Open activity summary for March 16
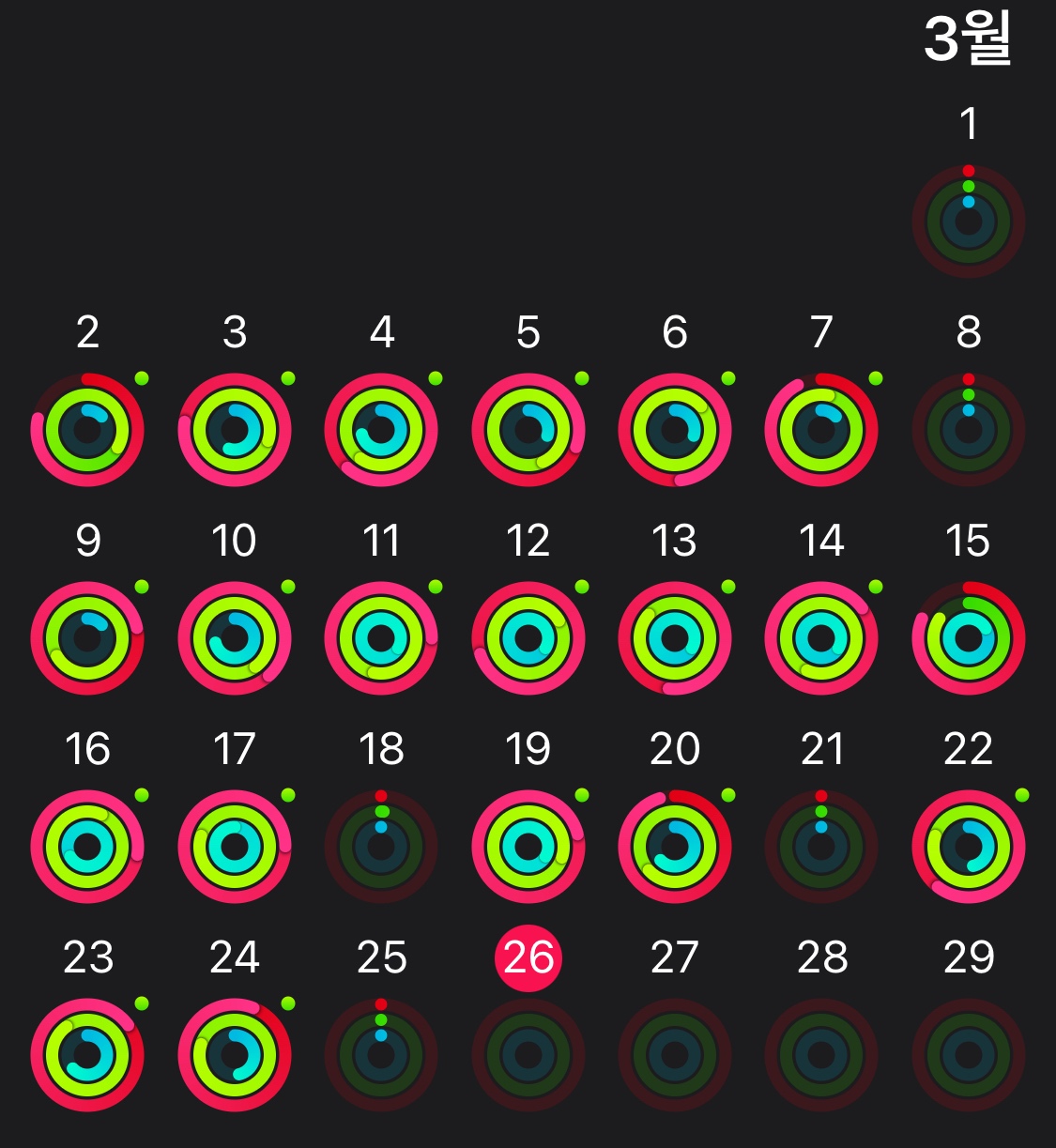Screen dimensions: 1056x1148 click(87, 848)
